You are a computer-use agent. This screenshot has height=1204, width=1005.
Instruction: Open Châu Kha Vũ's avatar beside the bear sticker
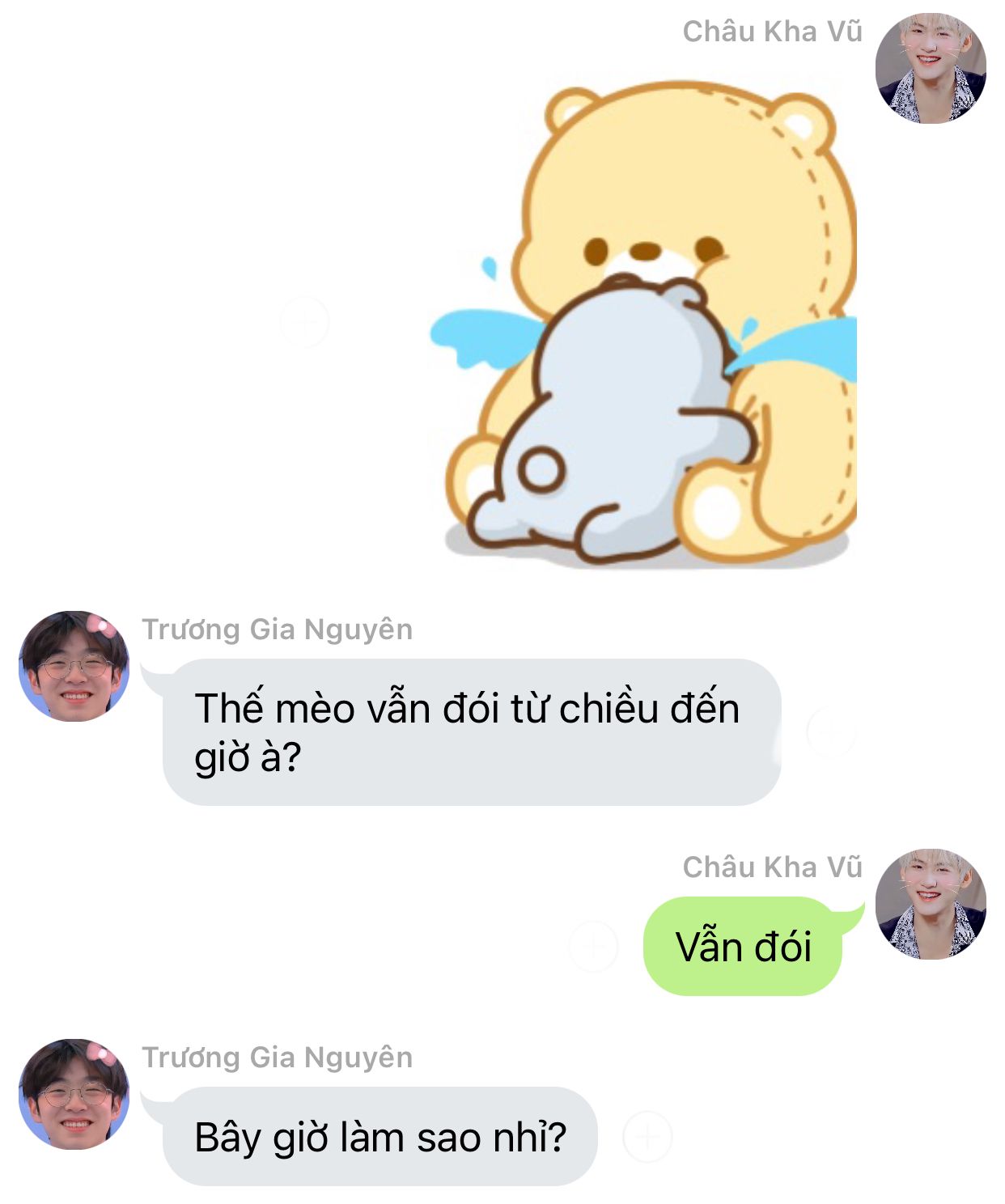click(x=931, y=68)
